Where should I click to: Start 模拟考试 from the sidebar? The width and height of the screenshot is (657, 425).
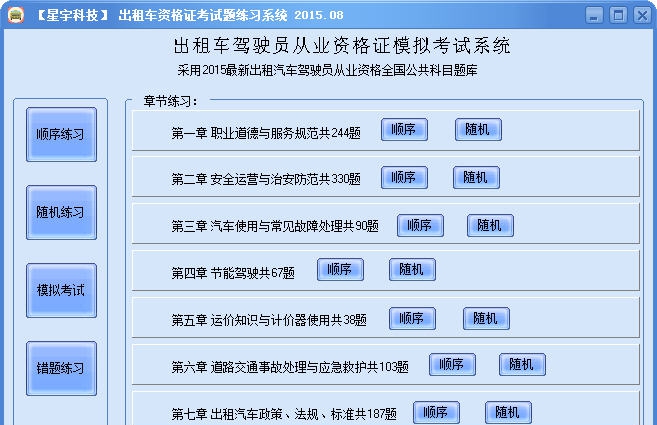tap(61, 290)
